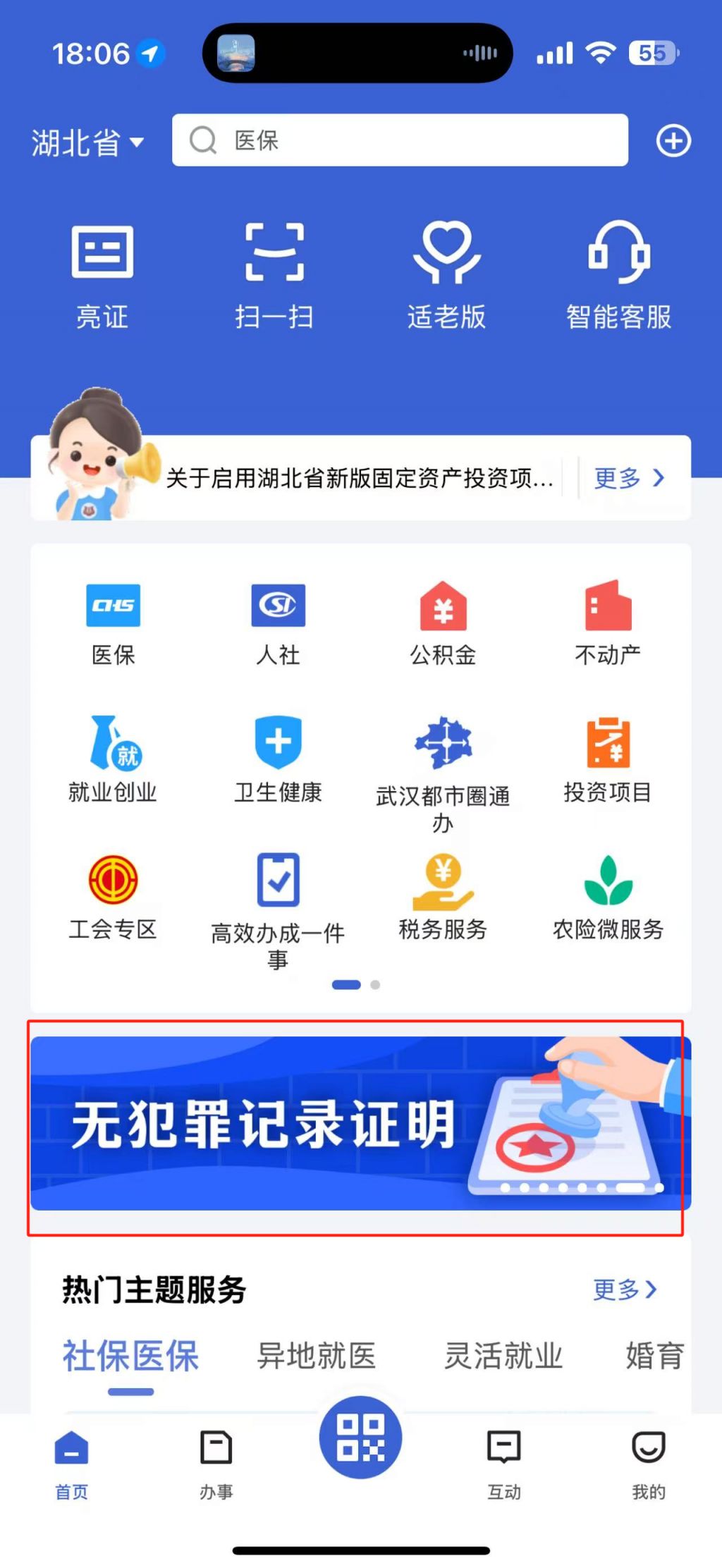Launch 扫一扫 scanner
The width and height of the screenshot is (722, 1568).
click(274, 275)
